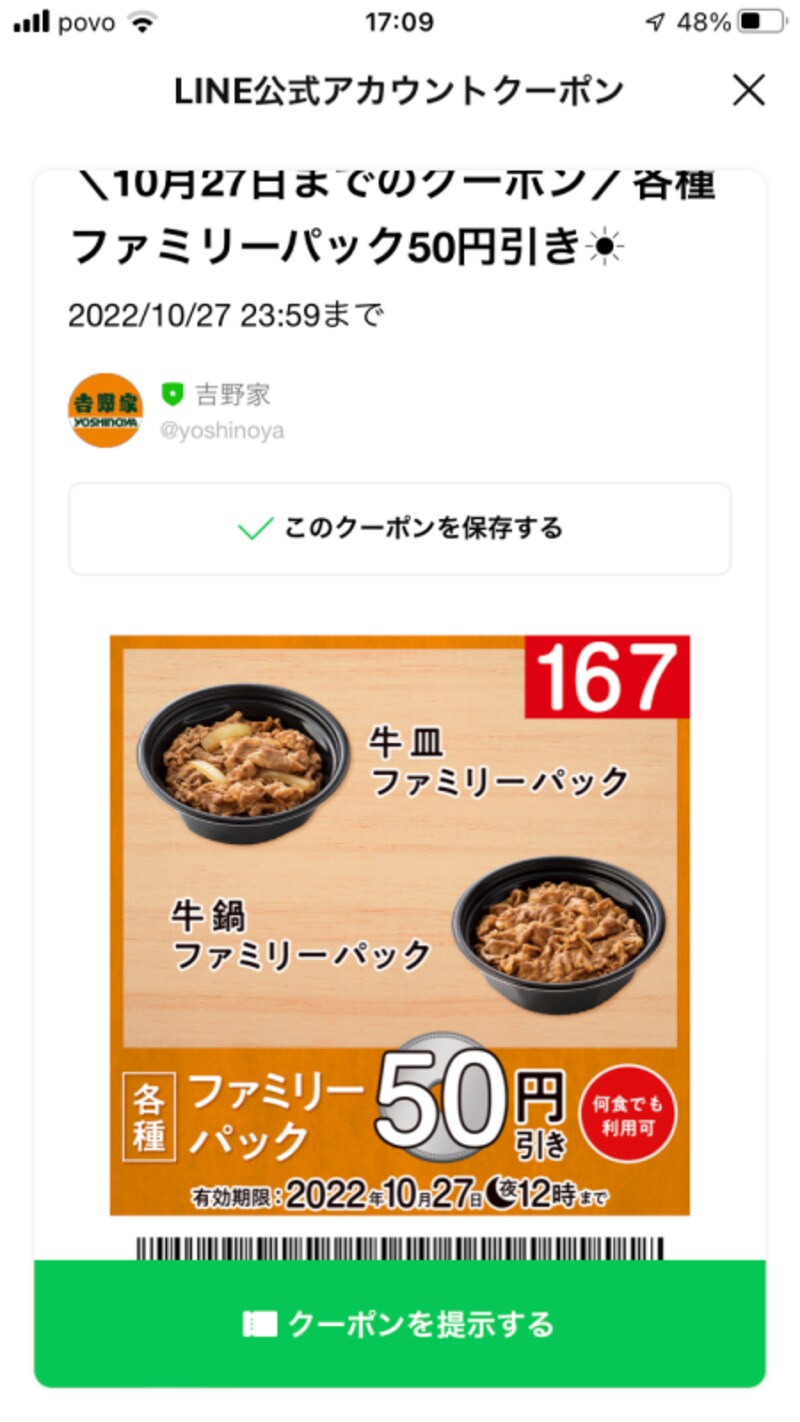Tap the このクーポンを保存する button
The image size is (800, 1422).
point(400,529)
